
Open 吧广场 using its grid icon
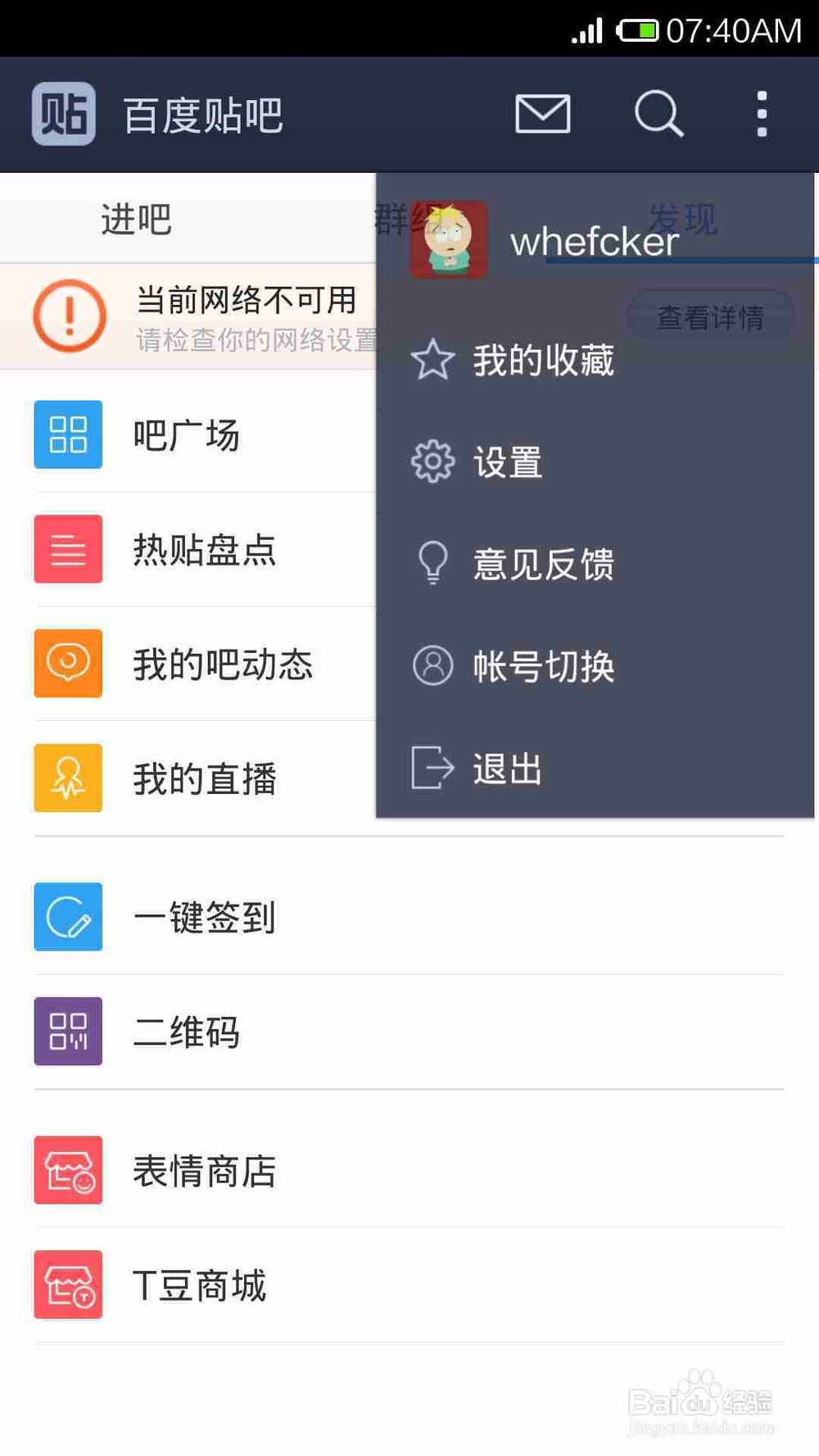[x=67, y=435]
